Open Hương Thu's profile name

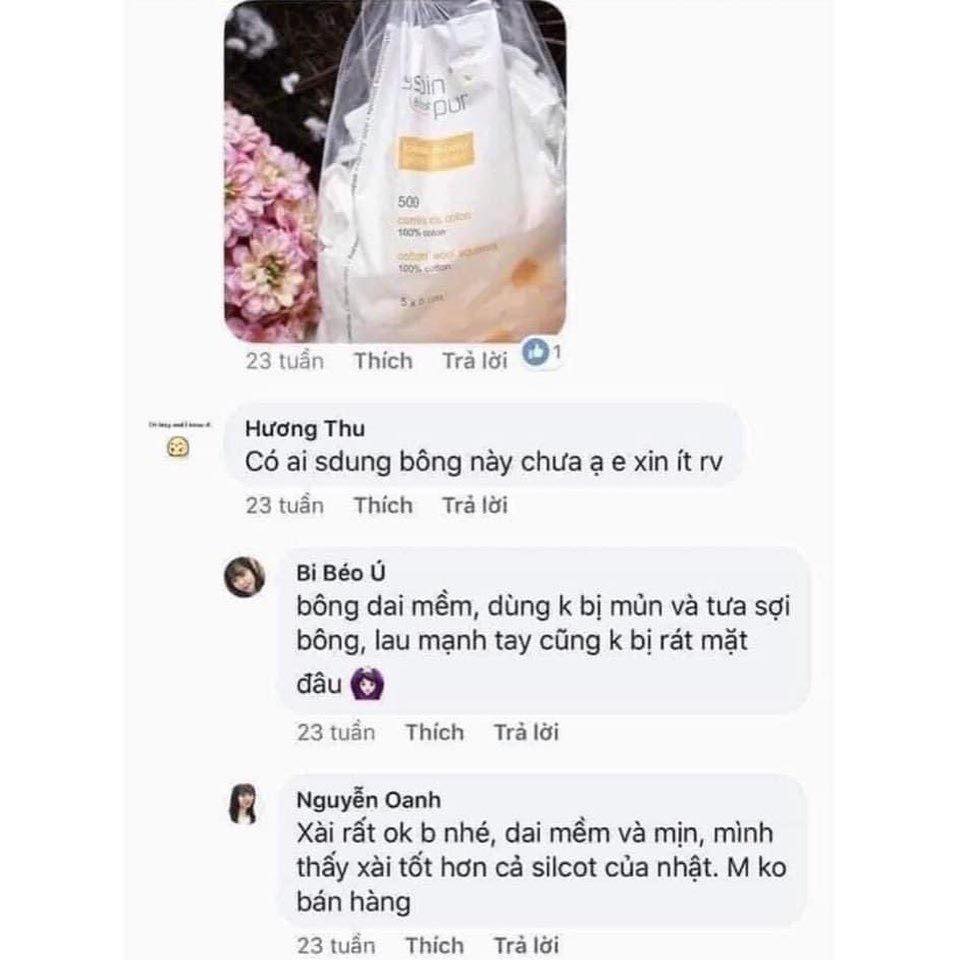tap(305, 429)
